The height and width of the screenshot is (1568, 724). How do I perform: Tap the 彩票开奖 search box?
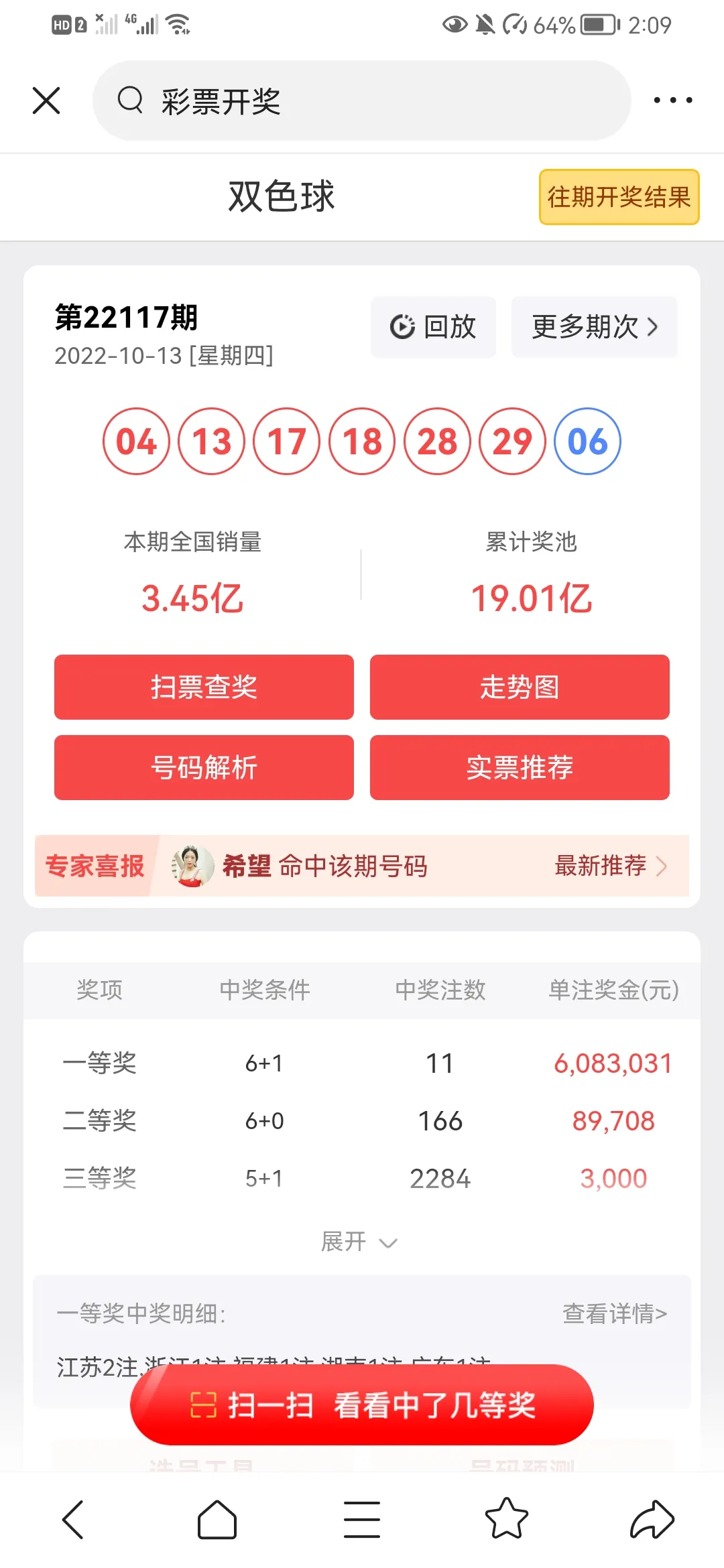click(362, 101)
